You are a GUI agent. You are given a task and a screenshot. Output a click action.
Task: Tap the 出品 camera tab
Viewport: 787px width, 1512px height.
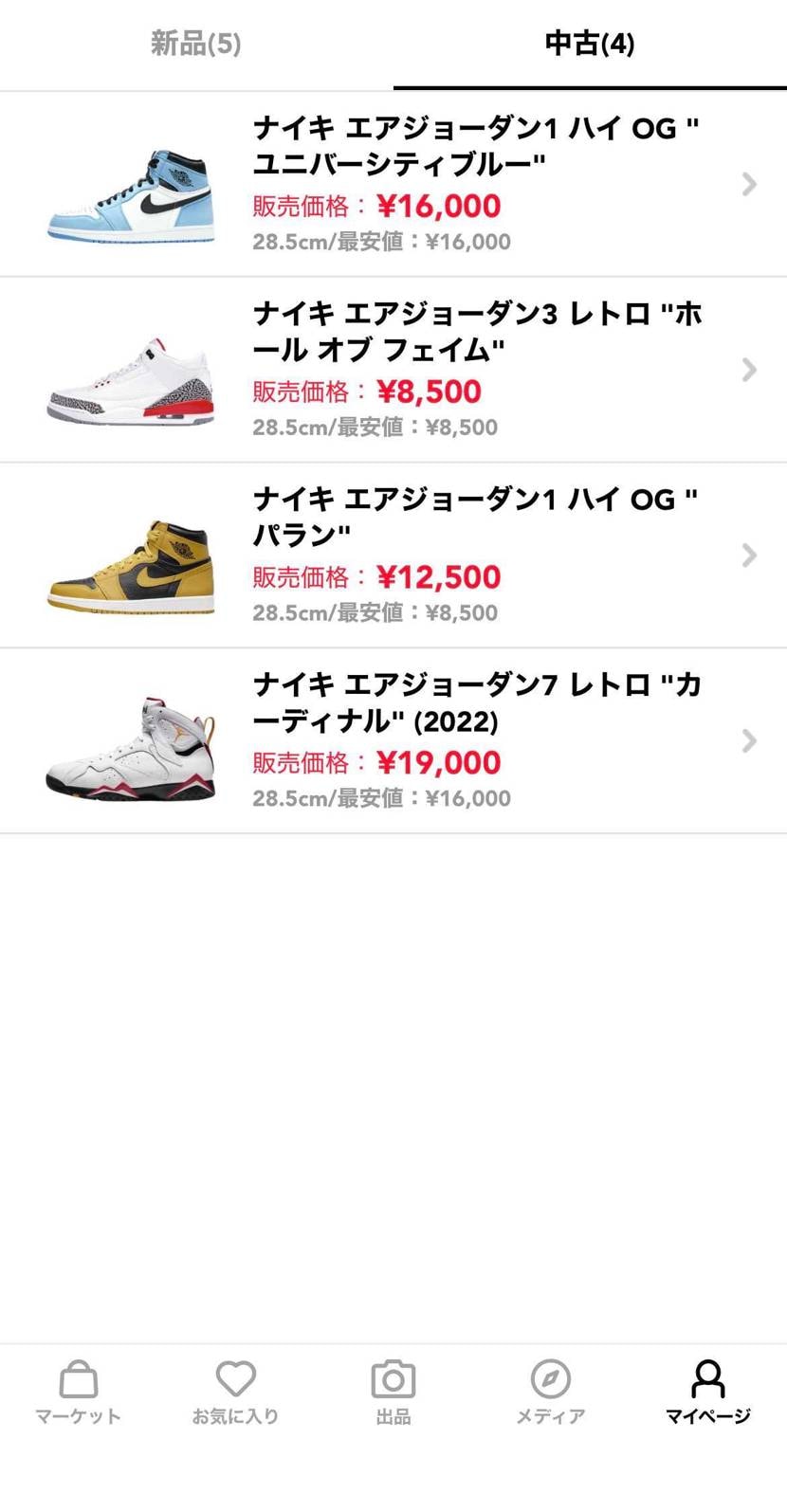pyautogui.click(x=393, y=1392)
